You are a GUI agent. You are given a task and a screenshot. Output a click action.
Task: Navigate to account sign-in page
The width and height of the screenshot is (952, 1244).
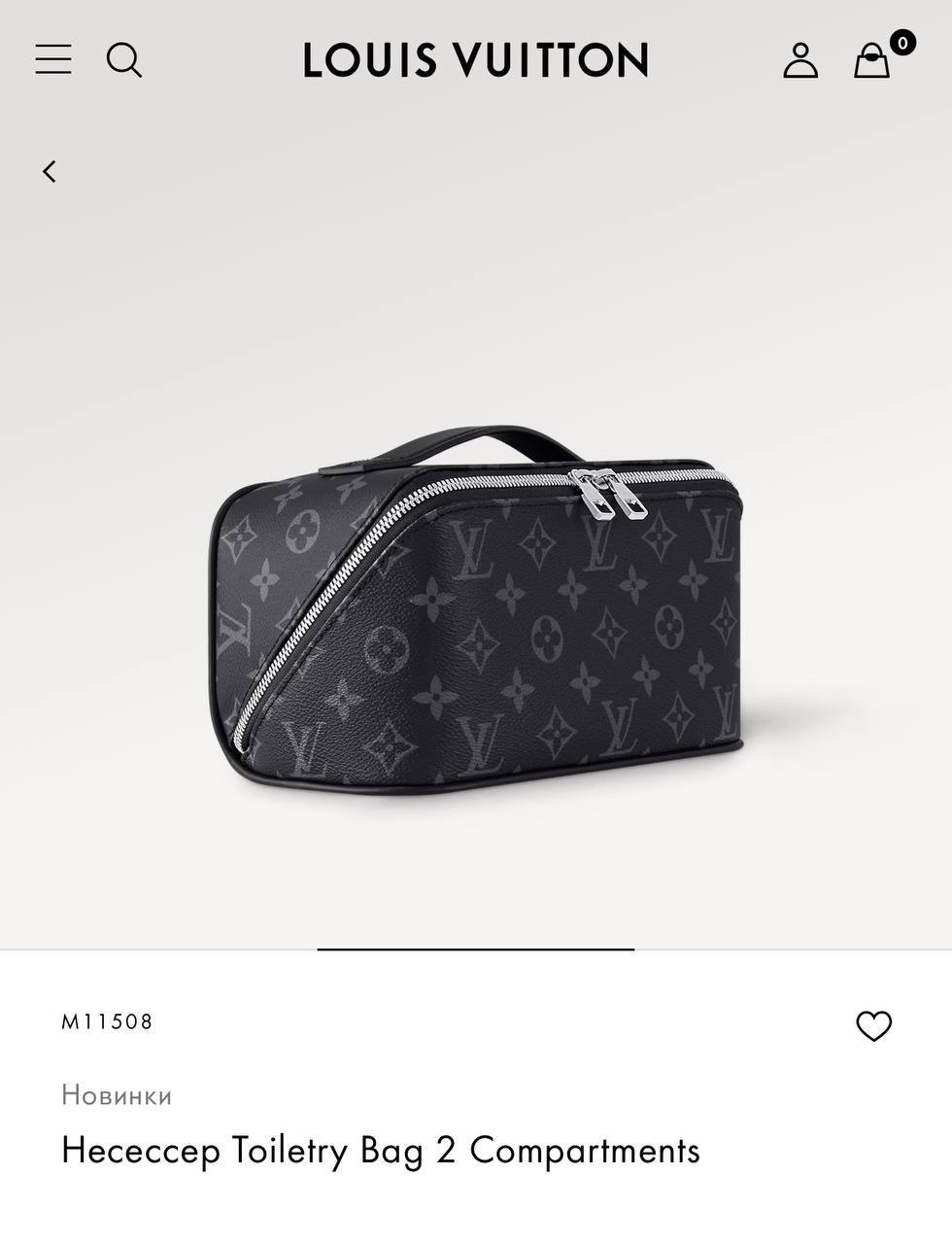(x=800, y=60)
